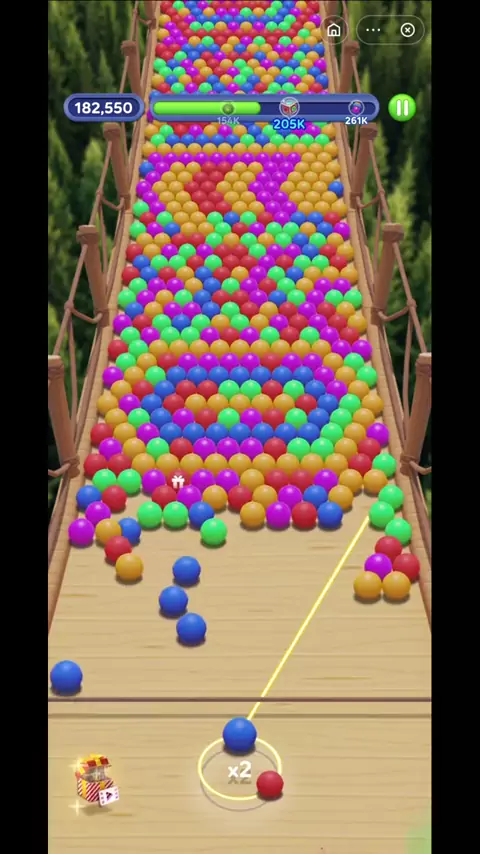Open the gift box video reward
Image resolution: width=480 pixels, height=854 pixels.
pos(95,779)
